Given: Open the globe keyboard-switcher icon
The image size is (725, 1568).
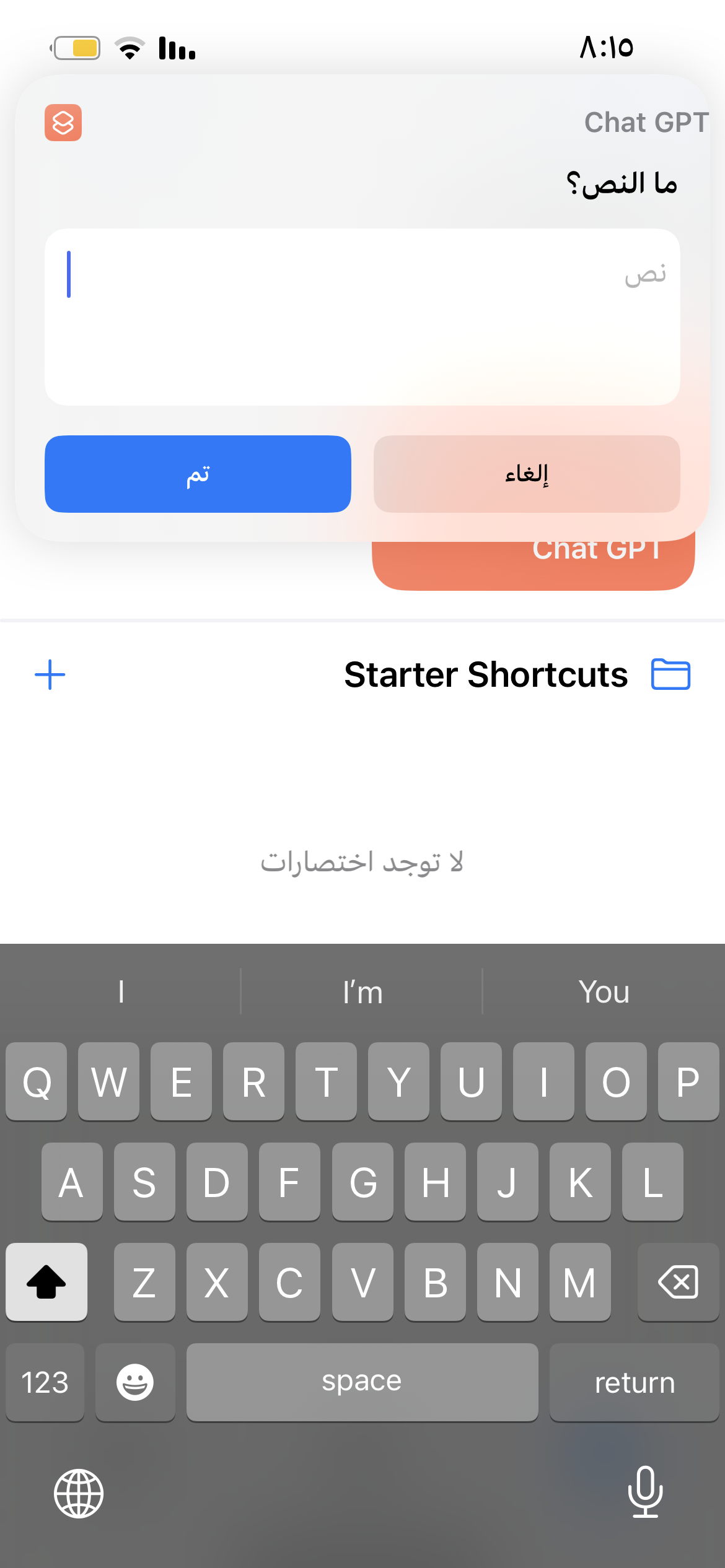Looking at the screenshot, I should [x=78, y=1494].
